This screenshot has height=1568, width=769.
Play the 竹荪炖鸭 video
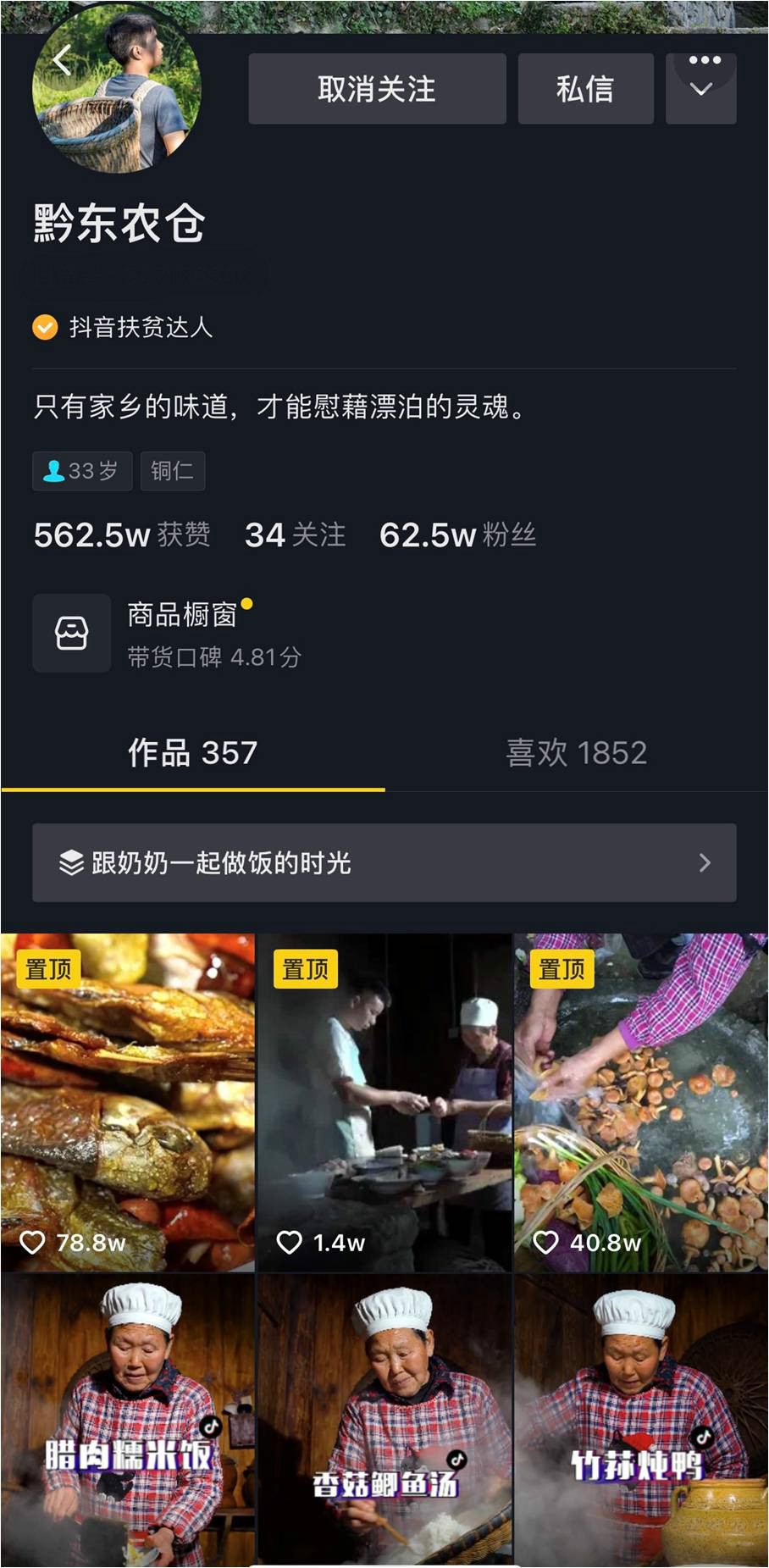coord(640,1419)
